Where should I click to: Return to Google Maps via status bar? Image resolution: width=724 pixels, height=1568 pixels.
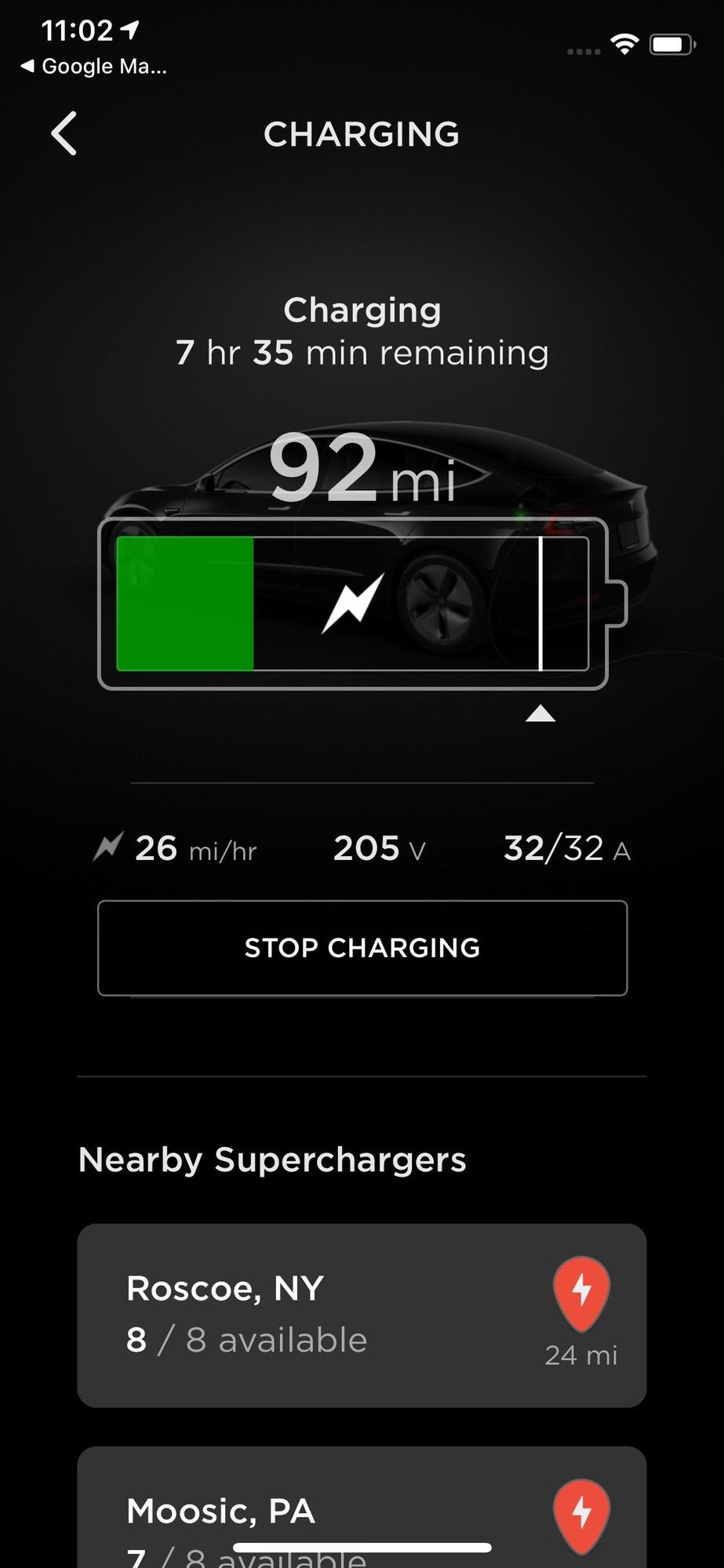pos(94,67)
